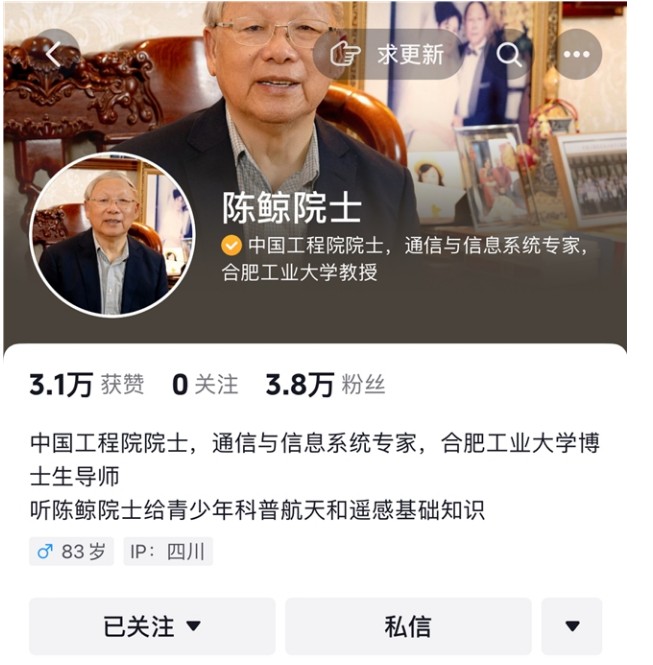
Task: Go back using the arrow icon
Action: [x=54, y=55]
